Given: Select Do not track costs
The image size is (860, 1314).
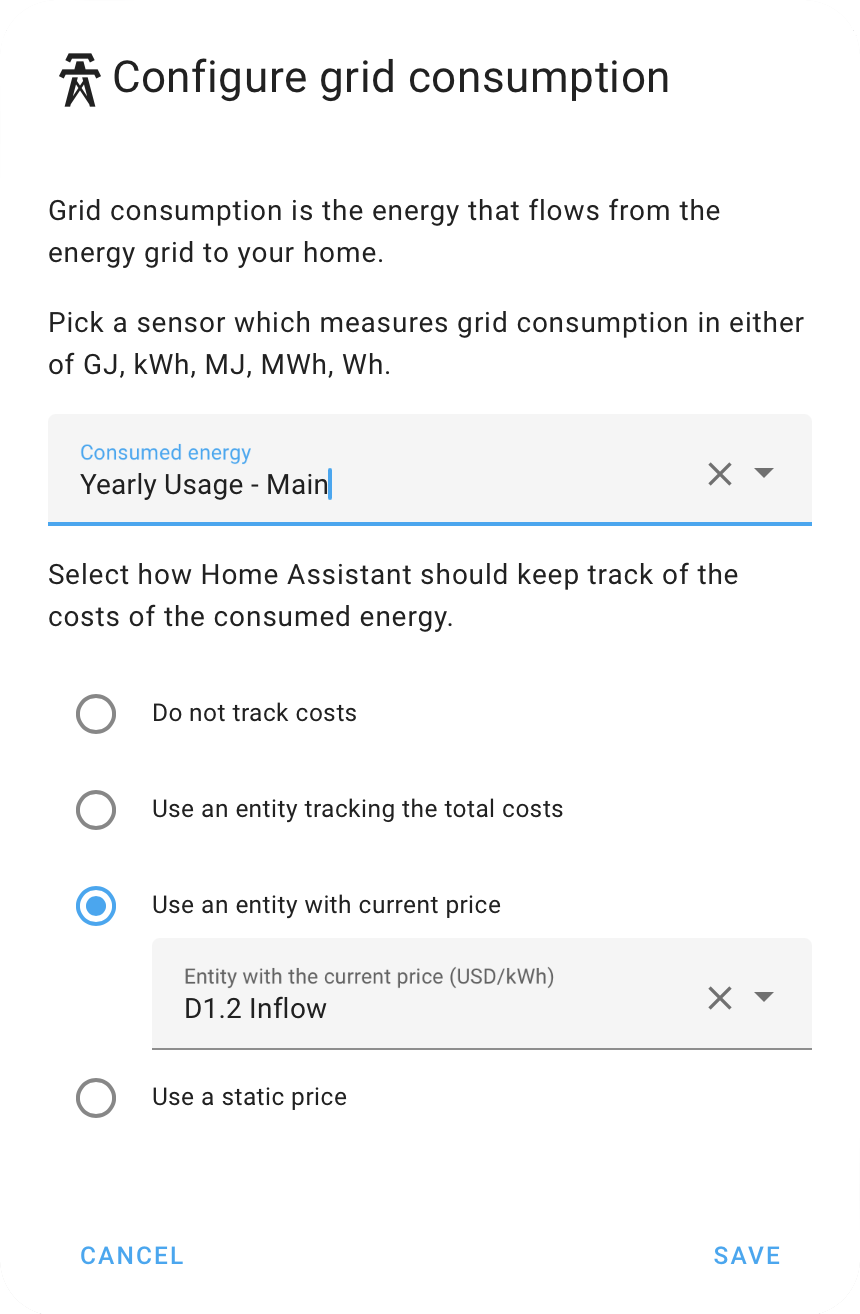Looking at the screenshot, I should tap(96, 713).
